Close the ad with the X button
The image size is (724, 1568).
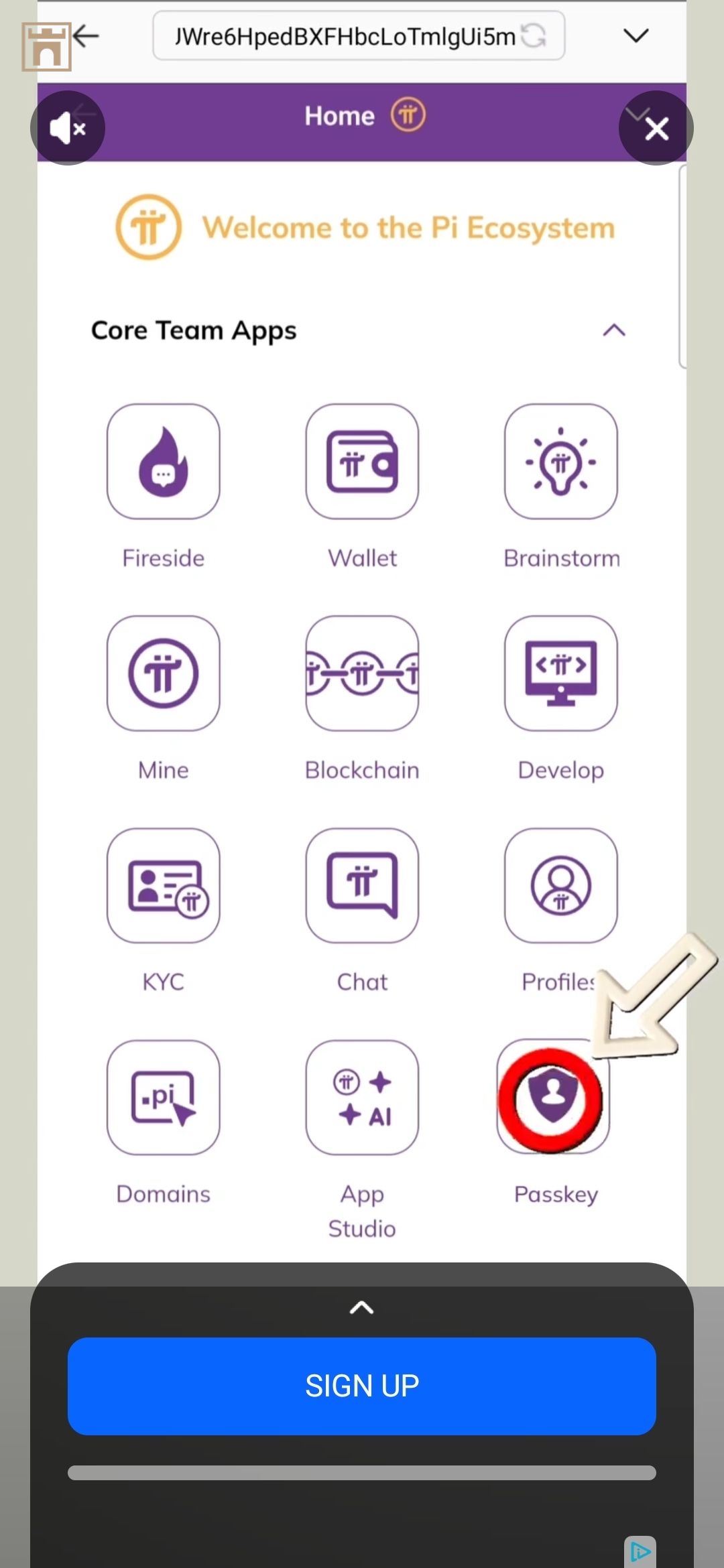[656, 128]
